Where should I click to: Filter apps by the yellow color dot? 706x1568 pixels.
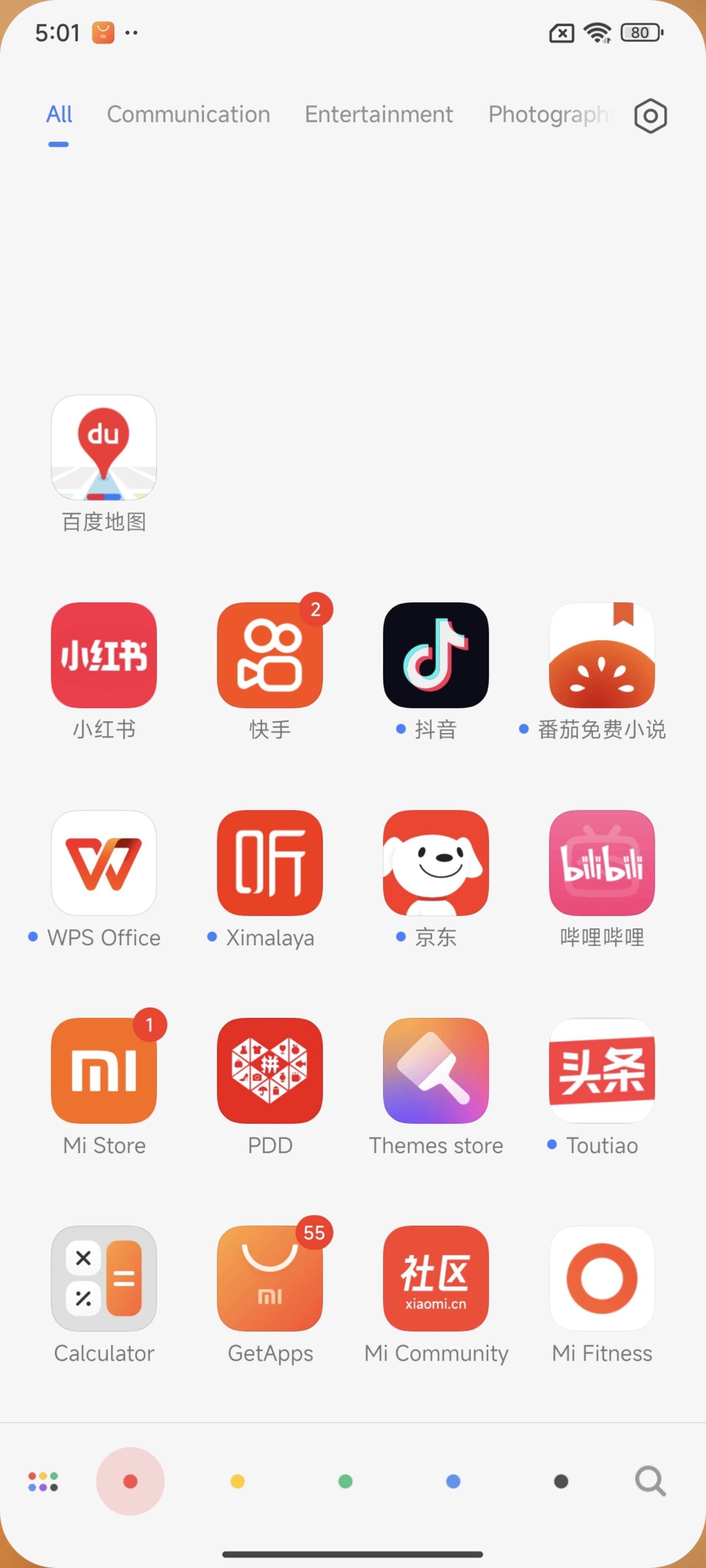[x=238, y=1481]
